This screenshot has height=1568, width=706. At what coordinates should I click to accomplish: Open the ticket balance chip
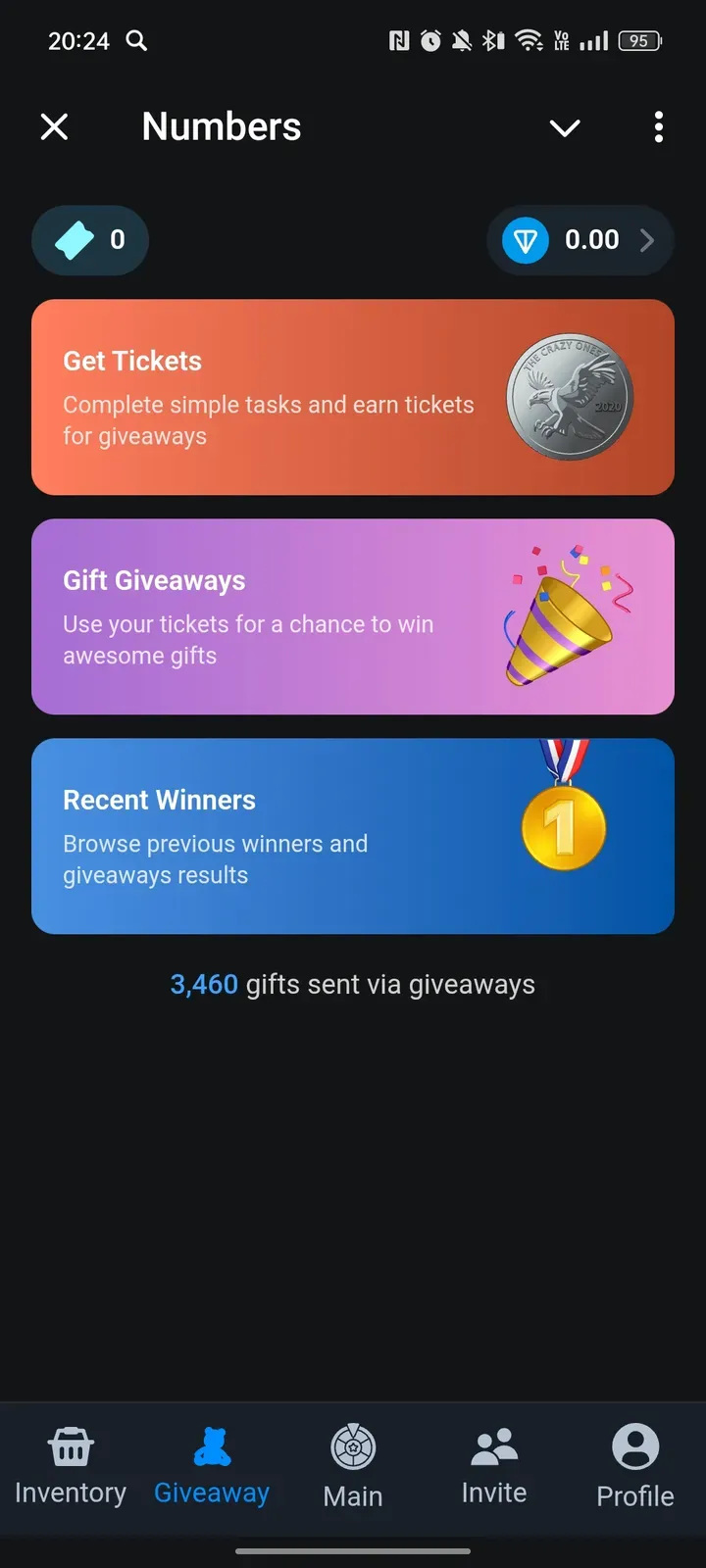point(90,240)
